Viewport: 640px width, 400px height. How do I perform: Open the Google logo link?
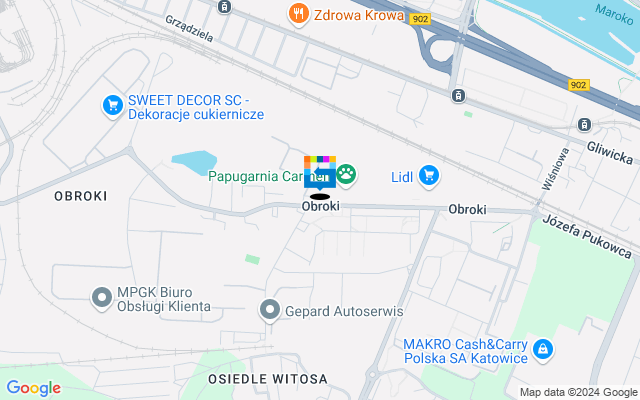[33, 388]
